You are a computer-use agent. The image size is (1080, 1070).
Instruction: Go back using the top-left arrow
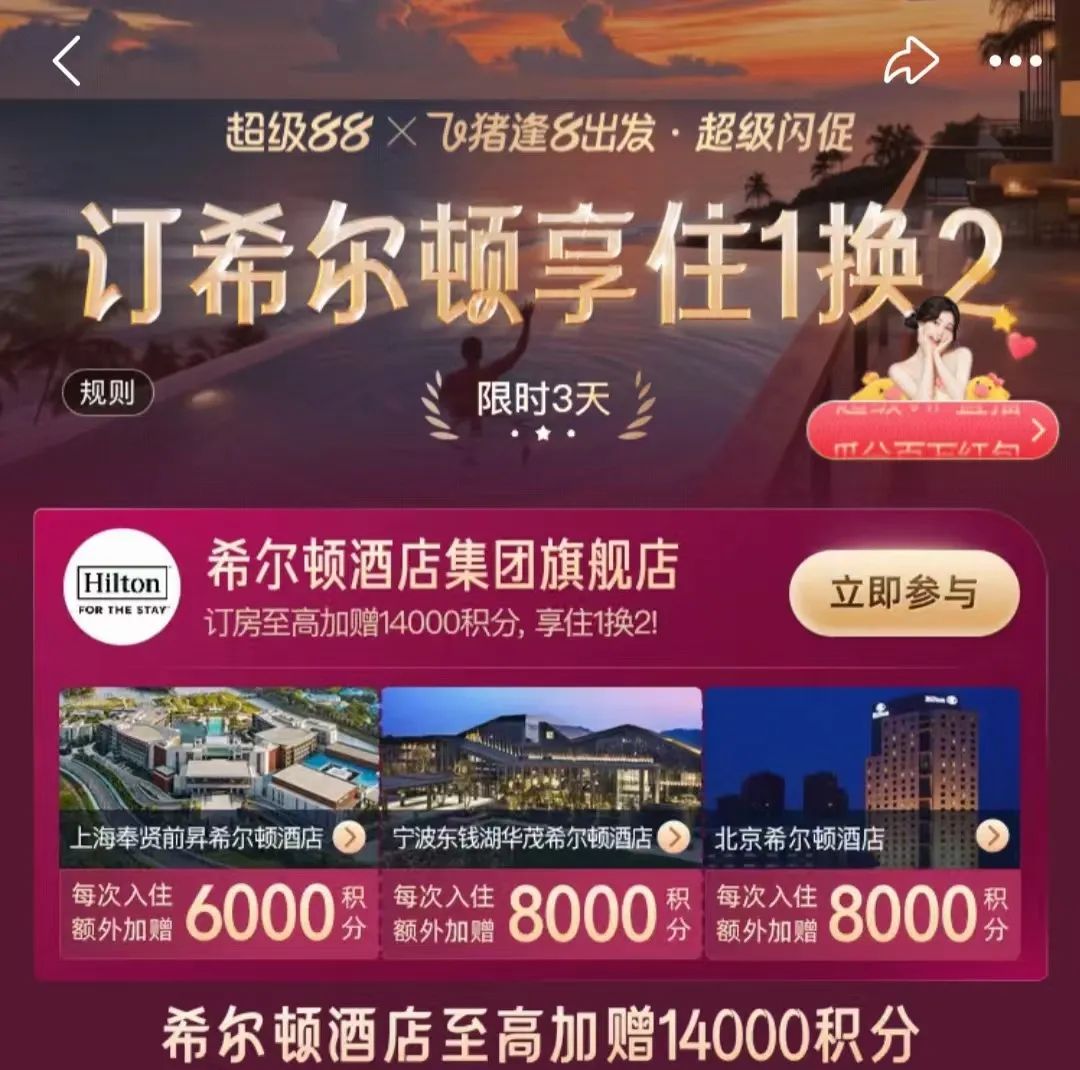66,62
